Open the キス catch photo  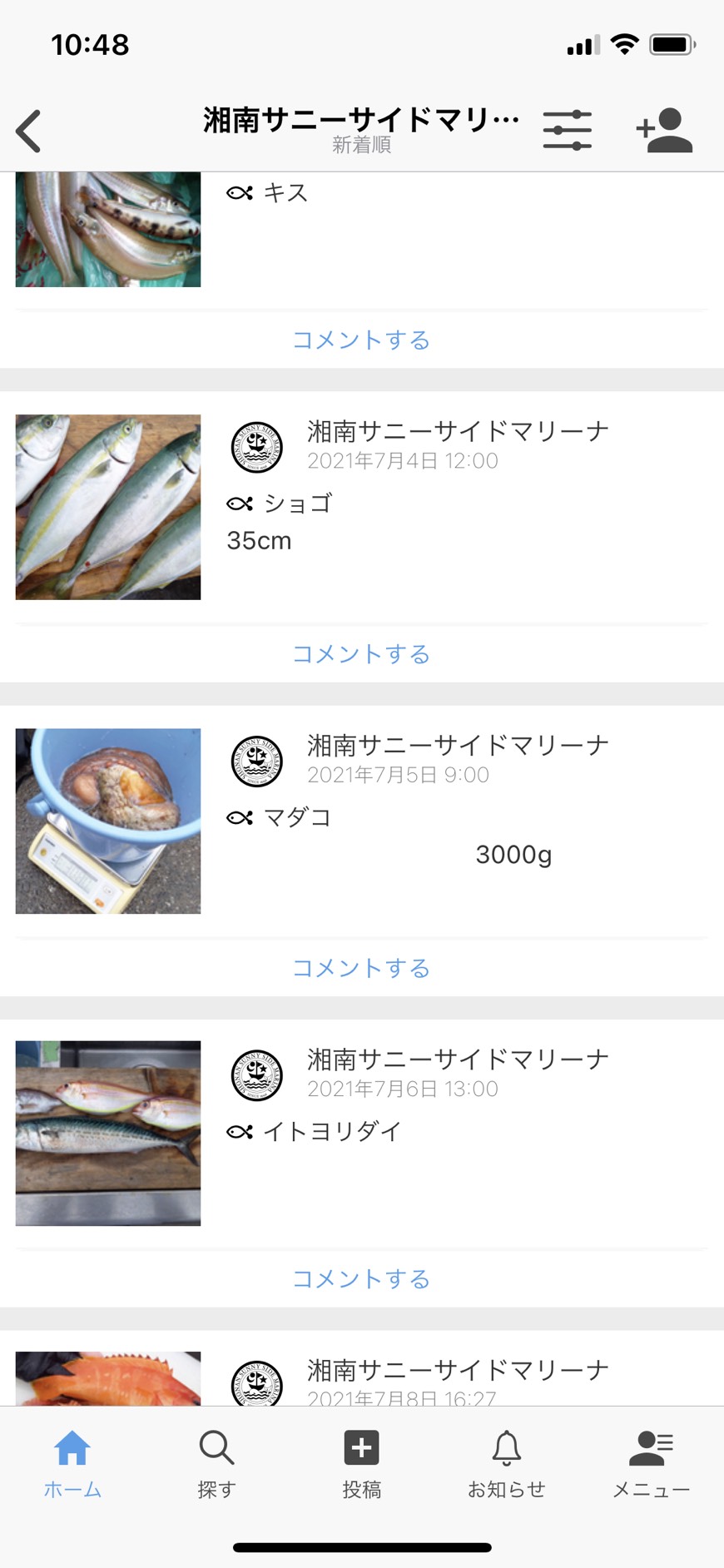[108, 229]
